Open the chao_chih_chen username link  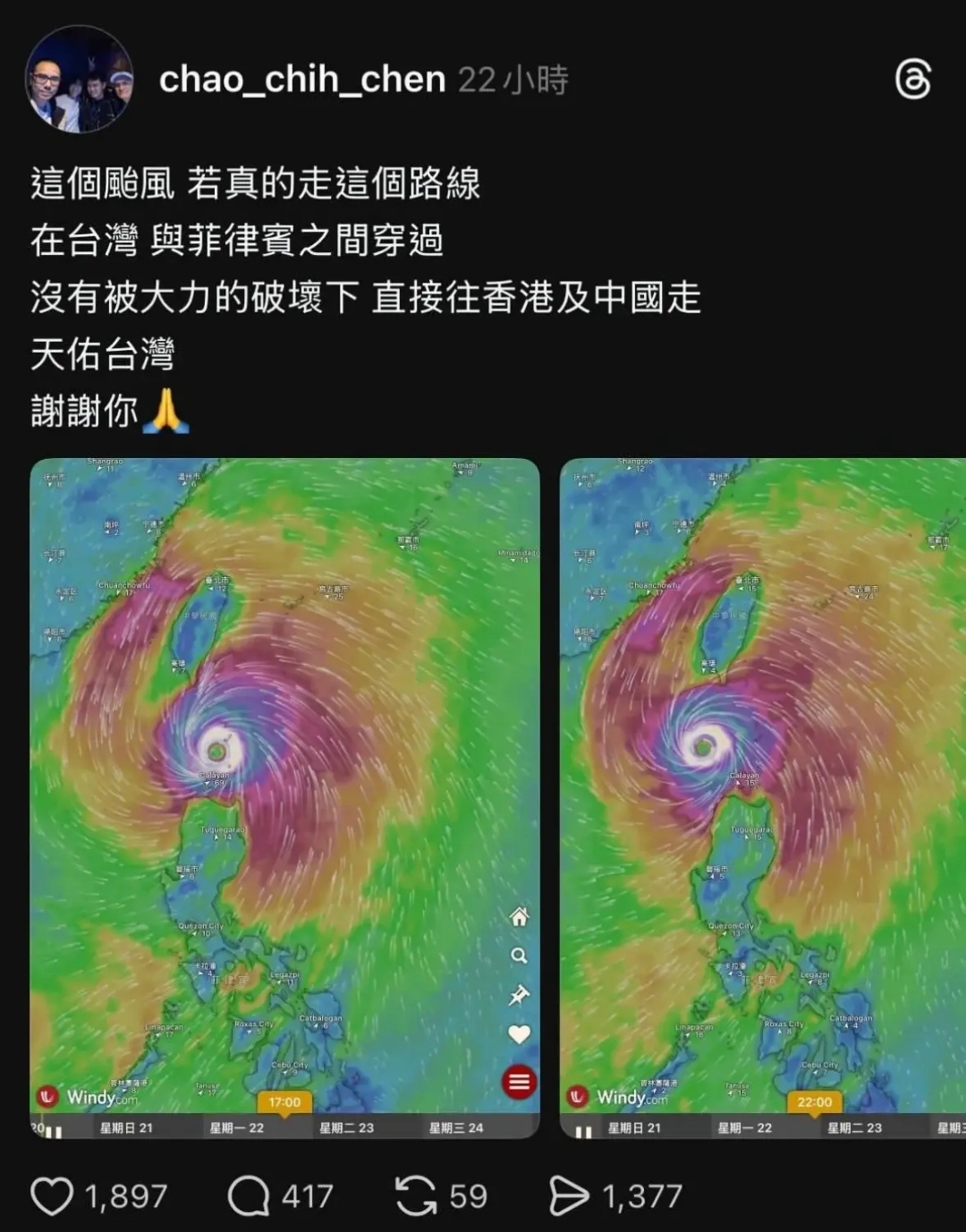(302, 80)
